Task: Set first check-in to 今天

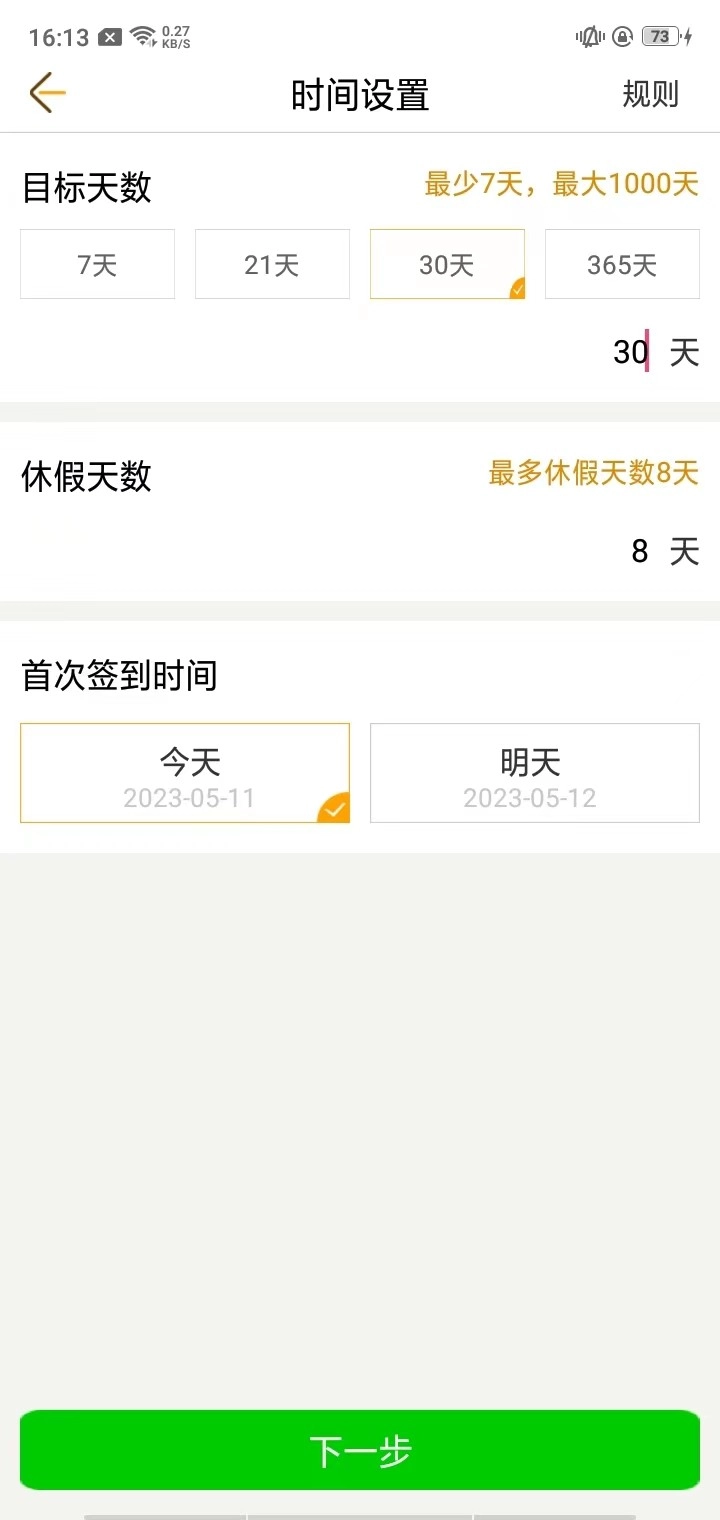Action: tap(185, 773)
